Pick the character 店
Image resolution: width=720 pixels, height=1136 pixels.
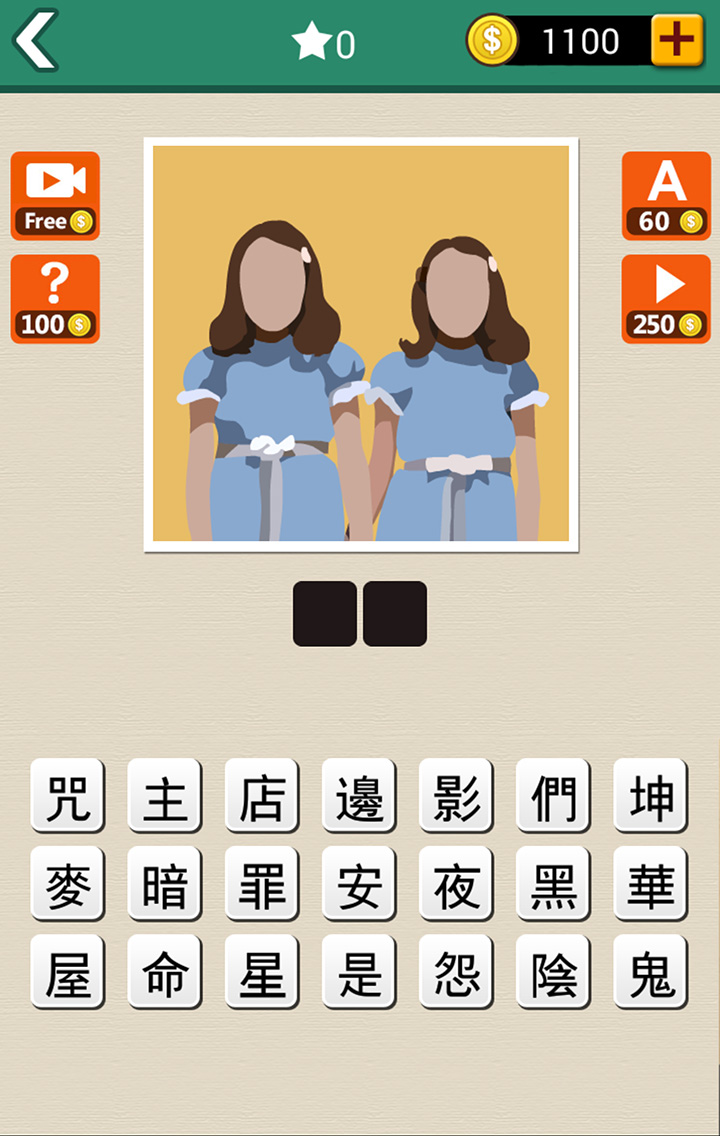pyautogui.click(x=262, y=795)
